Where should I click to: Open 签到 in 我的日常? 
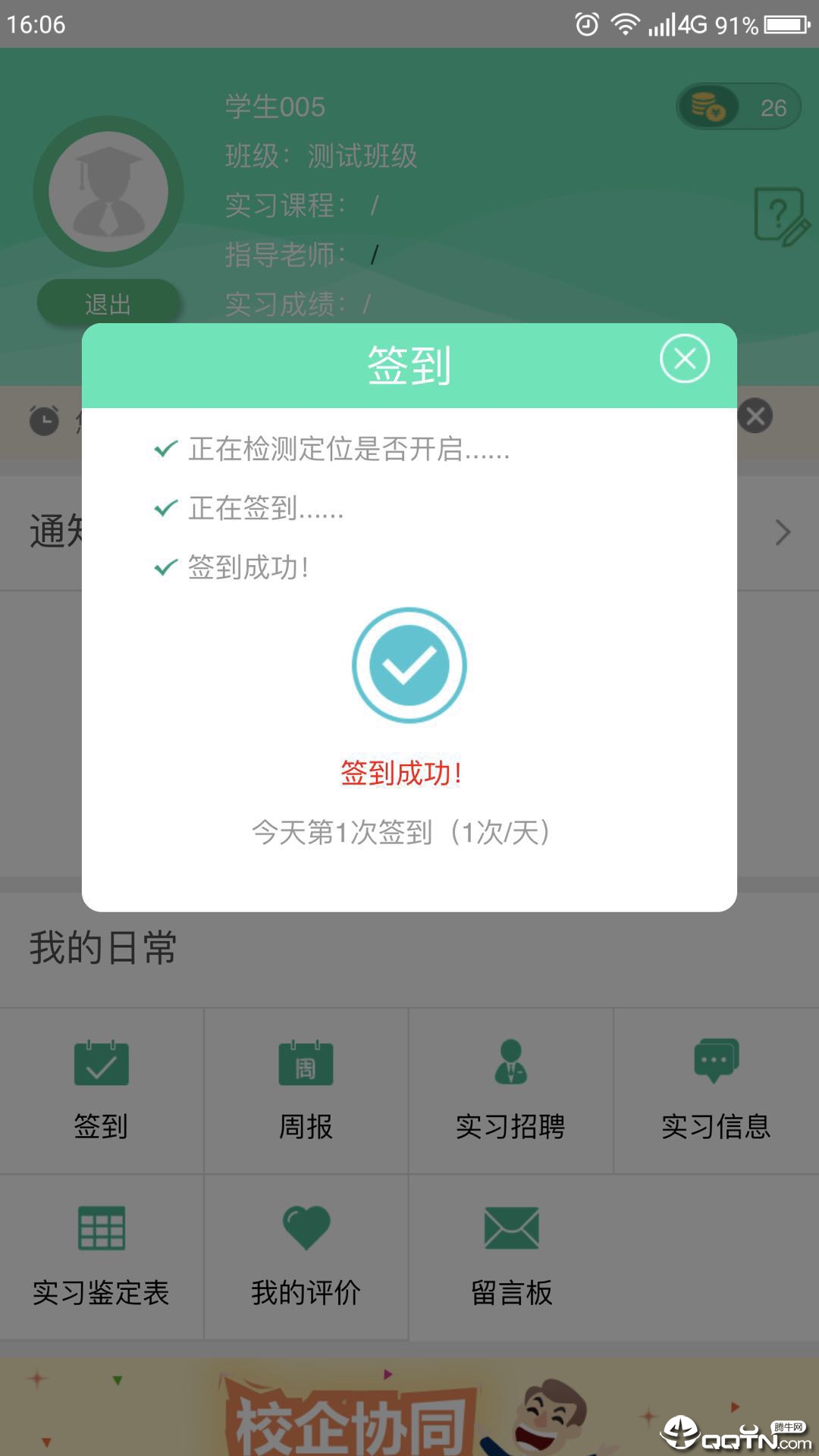tap(101, 1090)
